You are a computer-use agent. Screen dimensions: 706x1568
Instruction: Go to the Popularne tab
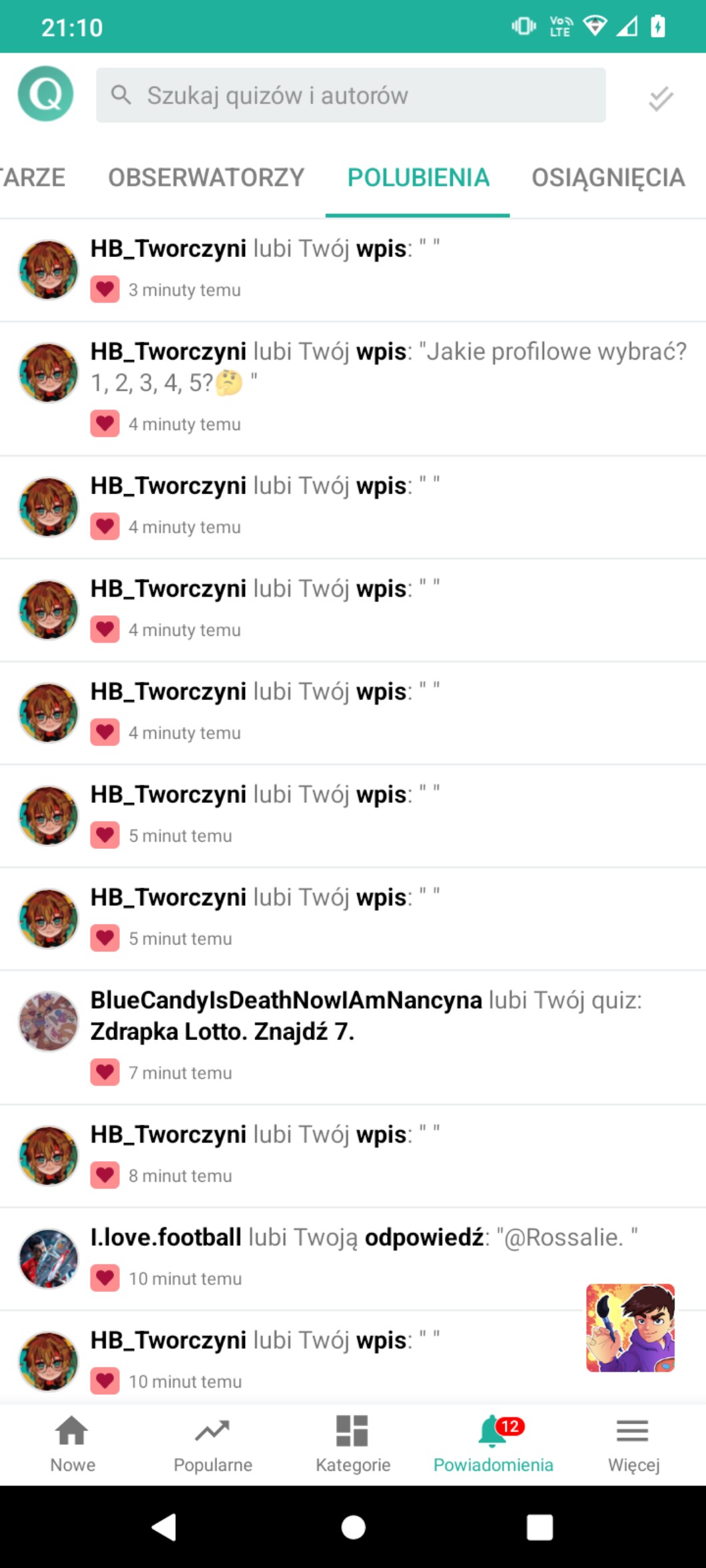[x=212, y=1443]
